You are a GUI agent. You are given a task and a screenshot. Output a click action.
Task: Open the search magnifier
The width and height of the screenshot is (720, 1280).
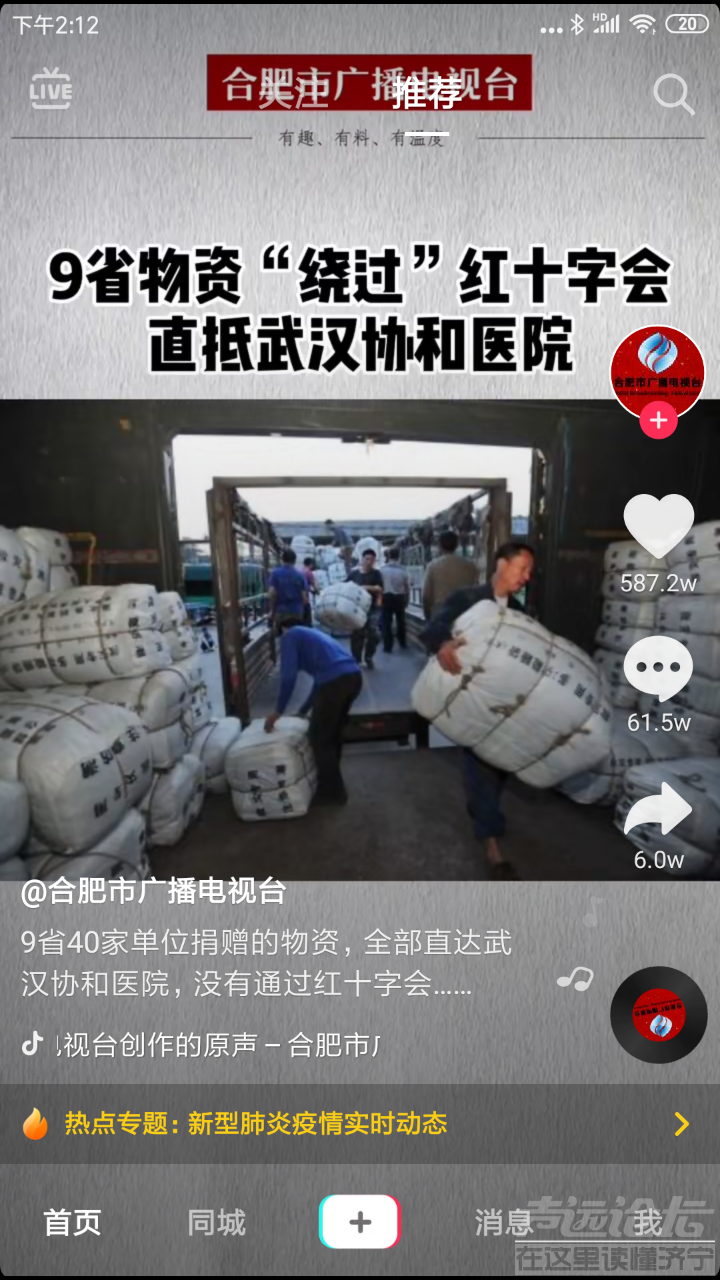(673, 94)
